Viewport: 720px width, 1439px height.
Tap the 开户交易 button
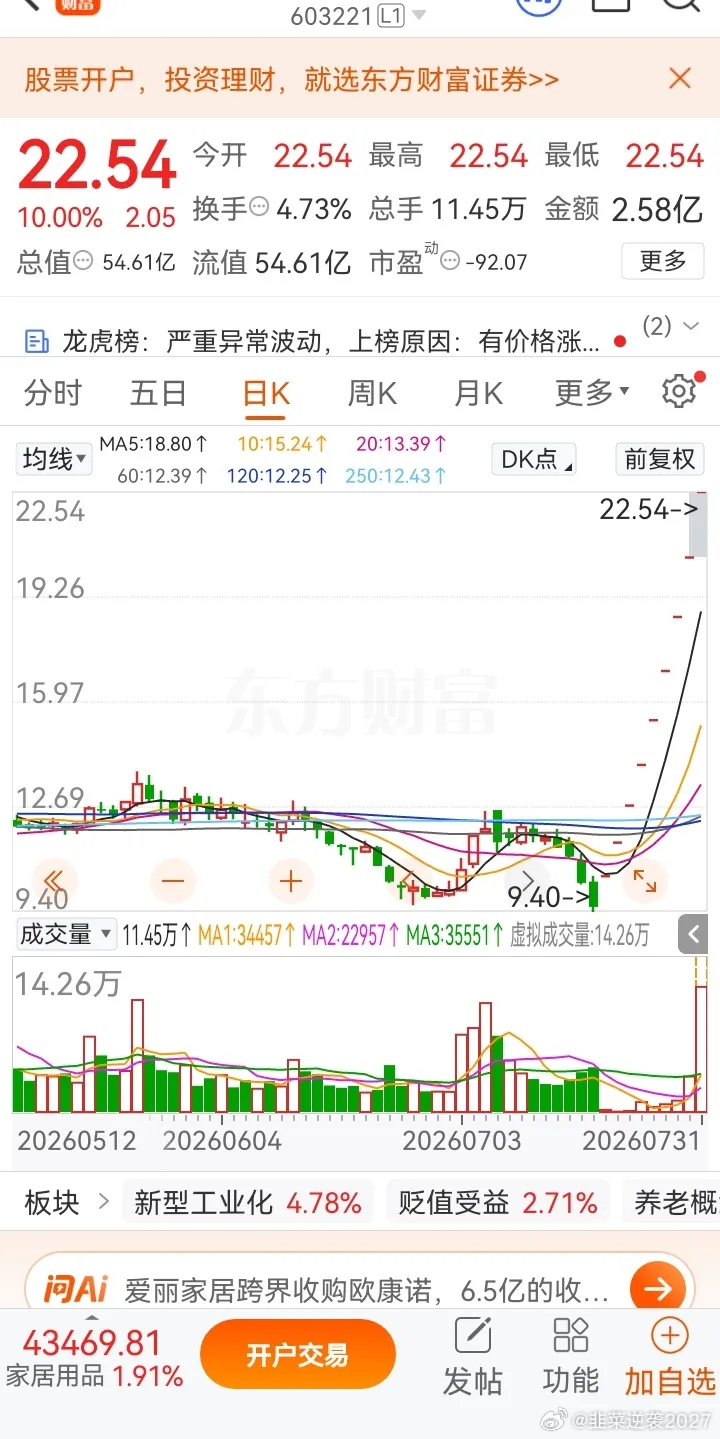tap(298, 1354)
